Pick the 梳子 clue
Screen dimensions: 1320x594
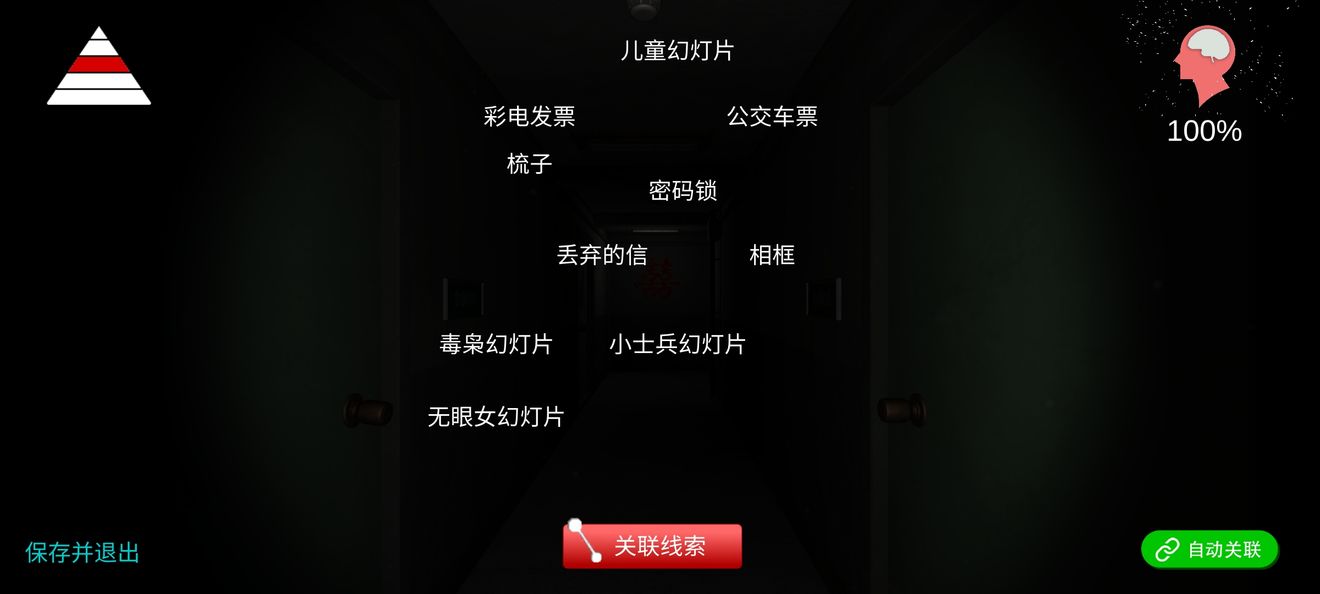529,164
